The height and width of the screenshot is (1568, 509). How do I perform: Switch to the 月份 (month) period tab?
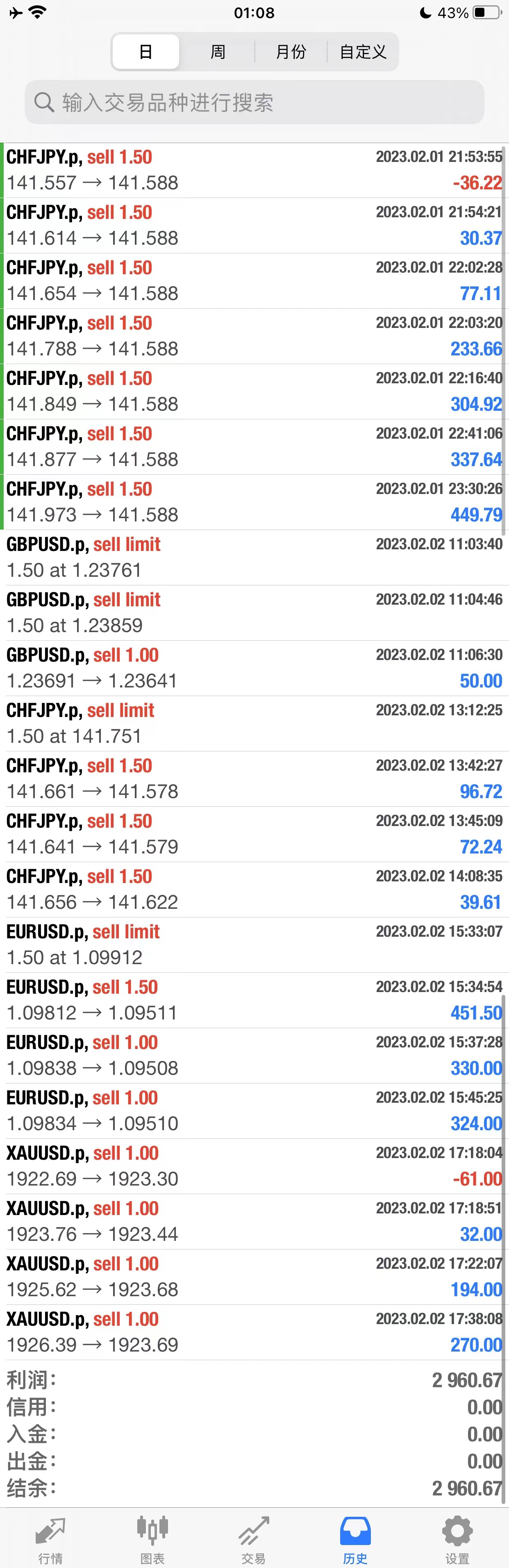coord(291,52)
